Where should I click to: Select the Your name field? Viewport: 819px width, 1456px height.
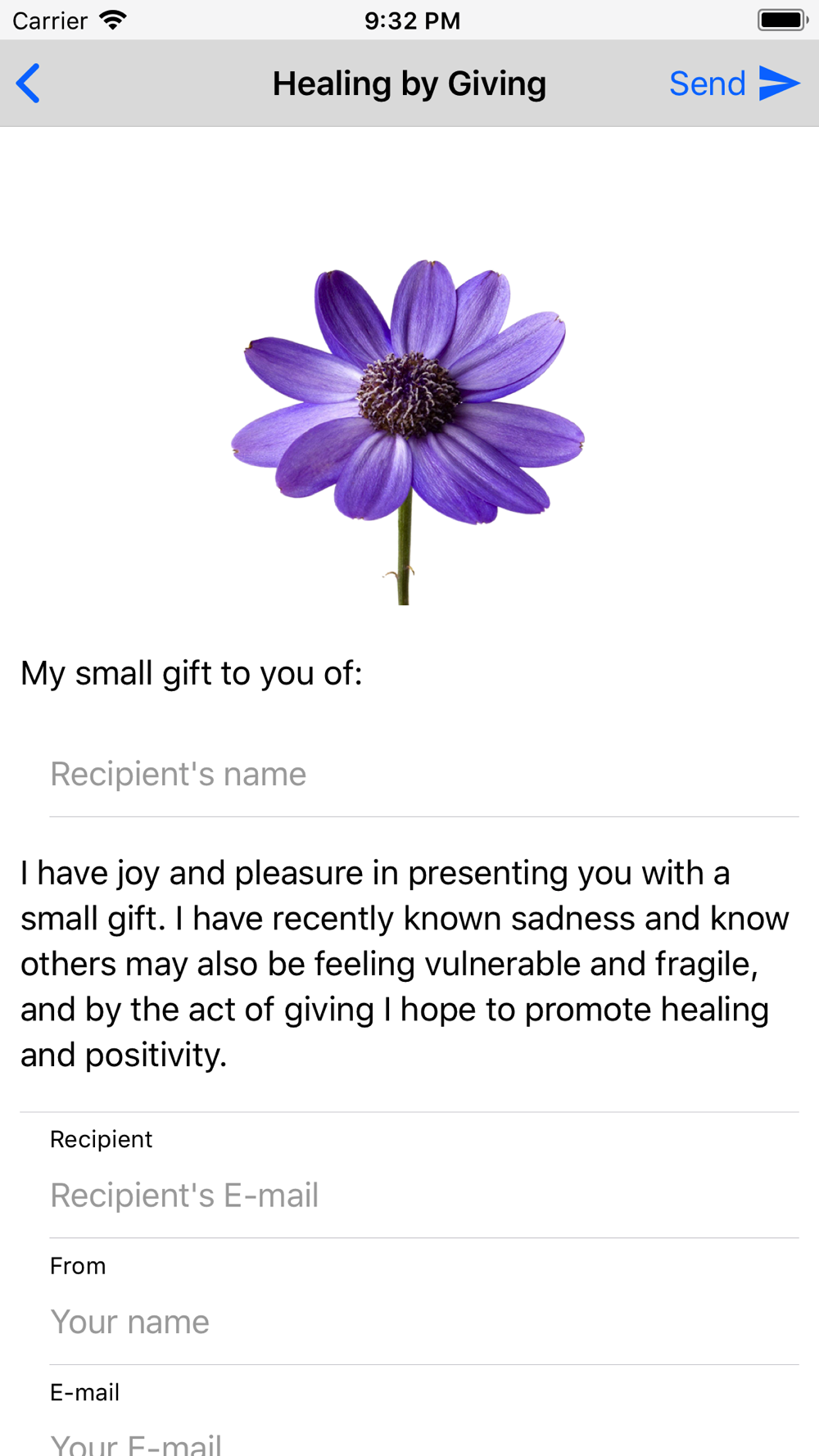pos(424,1322)
